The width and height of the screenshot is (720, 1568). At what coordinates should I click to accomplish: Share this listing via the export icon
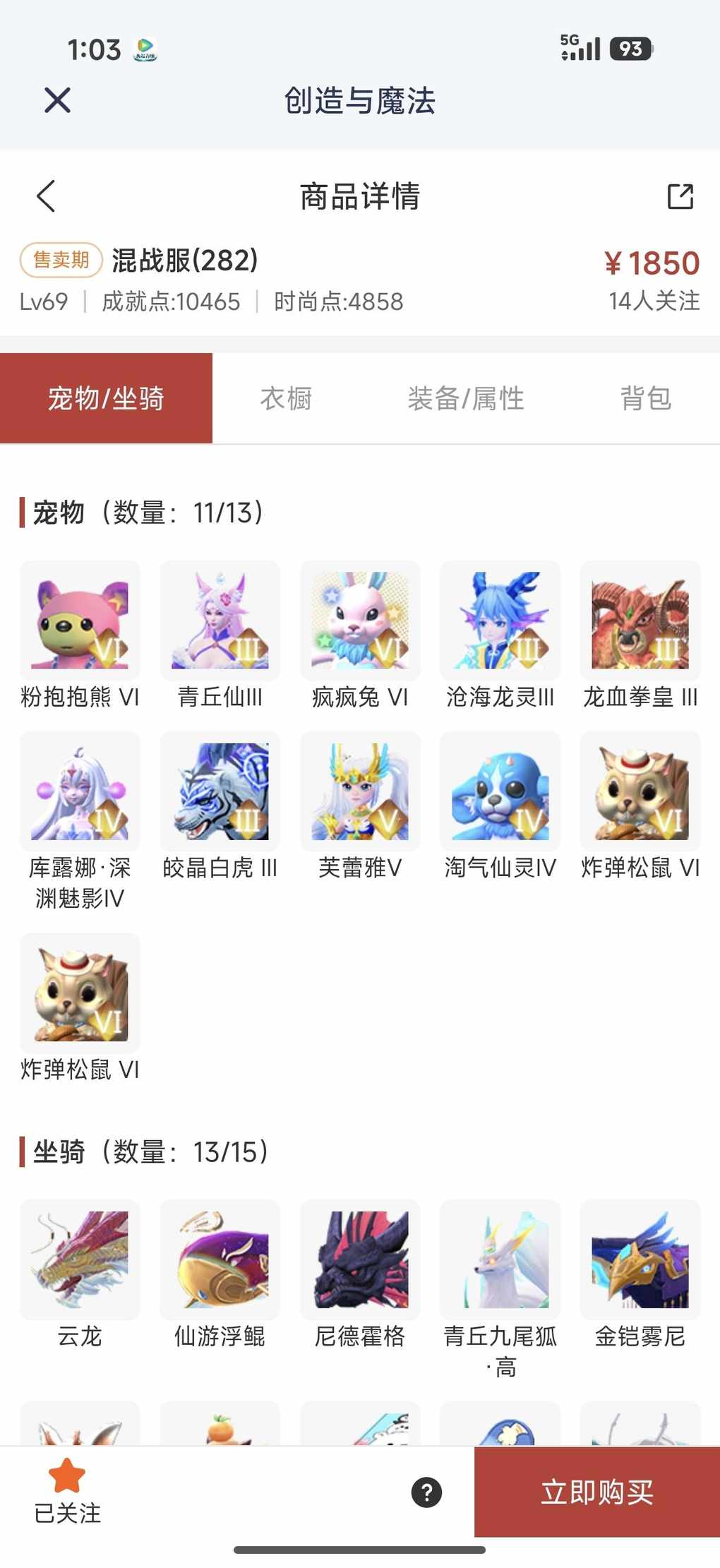(x=680, y=196)
